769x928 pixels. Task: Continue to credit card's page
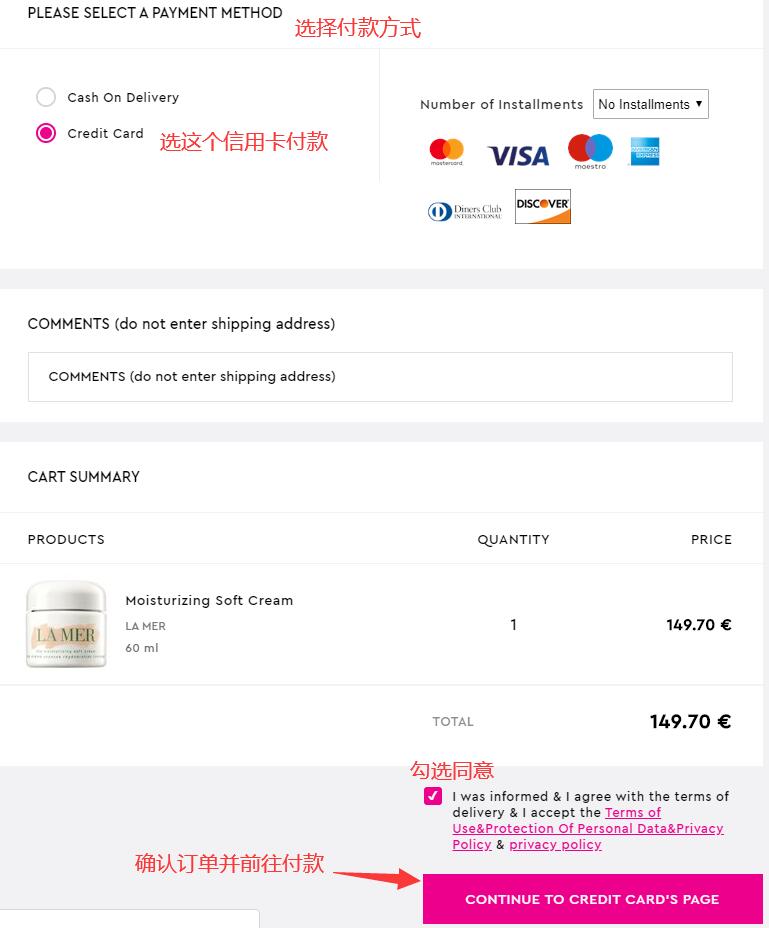(x=592, y=899)
